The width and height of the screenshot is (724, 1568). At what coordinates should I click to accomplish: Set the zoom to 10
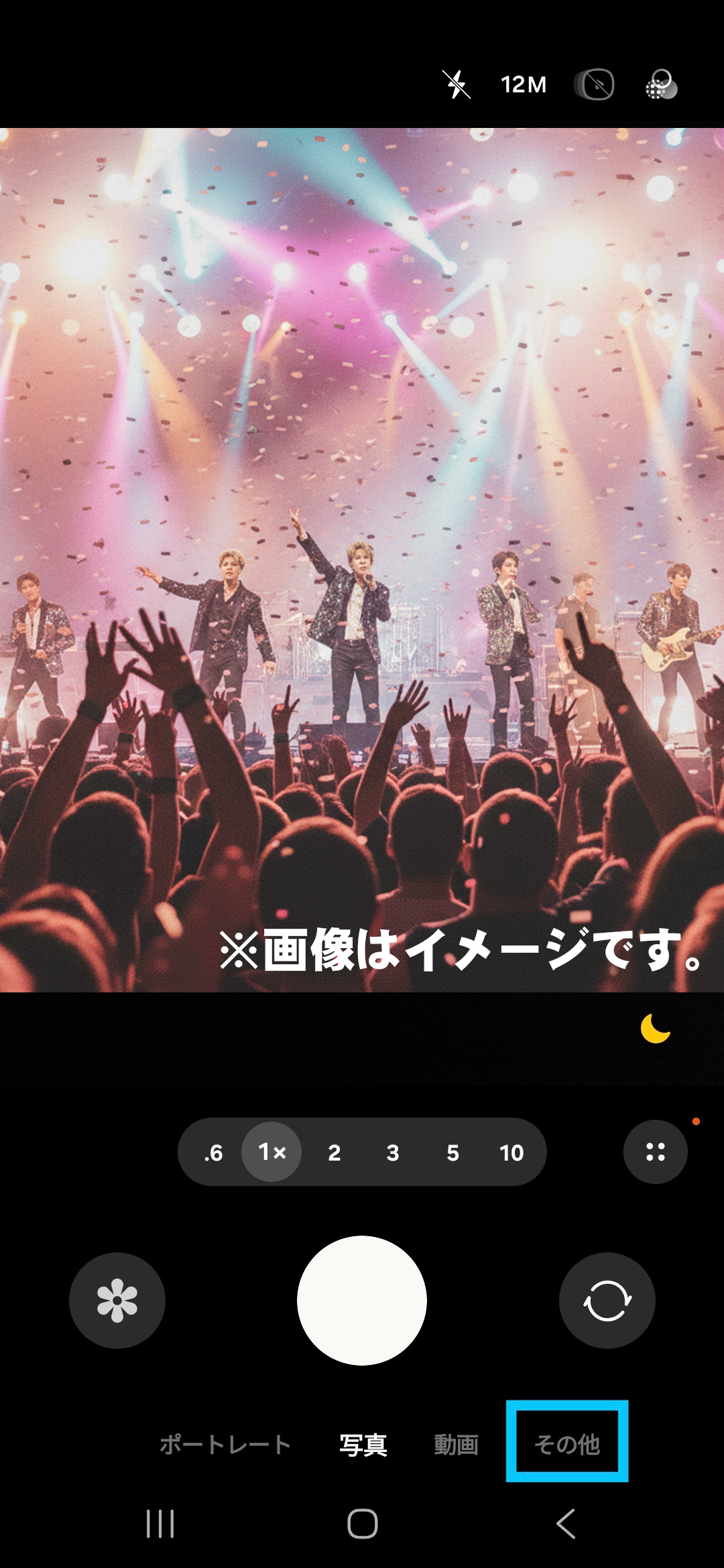[511, 1153]
